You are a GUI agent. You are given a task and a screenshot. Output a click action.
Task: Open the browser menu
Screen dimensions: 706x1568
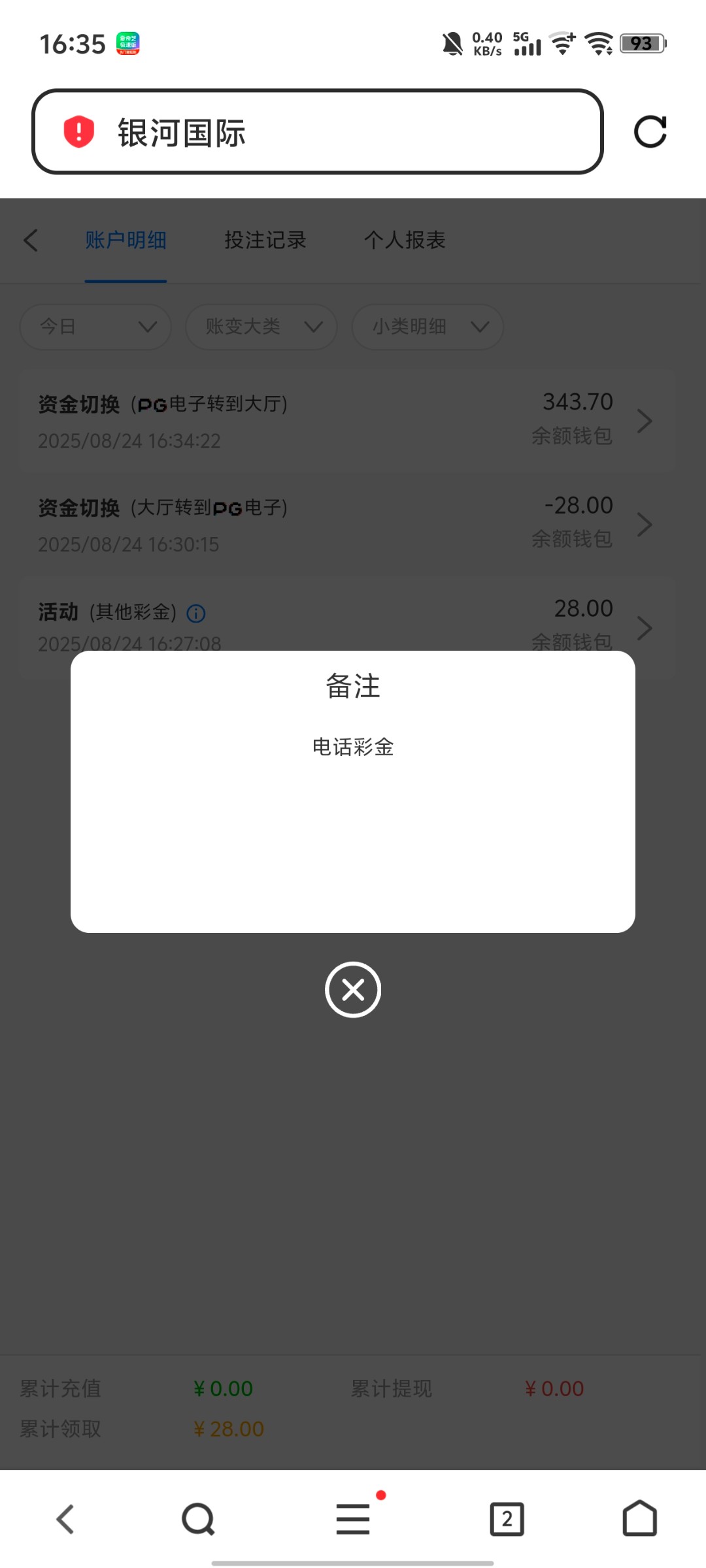353,1519
